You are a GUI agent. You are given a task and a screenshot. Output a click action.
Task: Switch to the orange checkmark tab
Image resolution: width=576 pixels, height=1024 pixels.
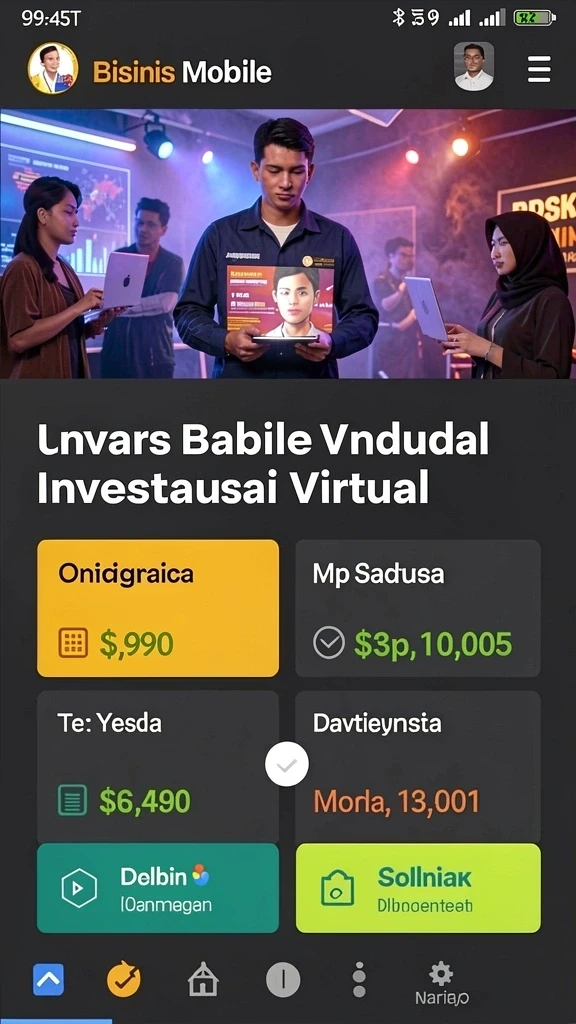[x=123, y=980]
